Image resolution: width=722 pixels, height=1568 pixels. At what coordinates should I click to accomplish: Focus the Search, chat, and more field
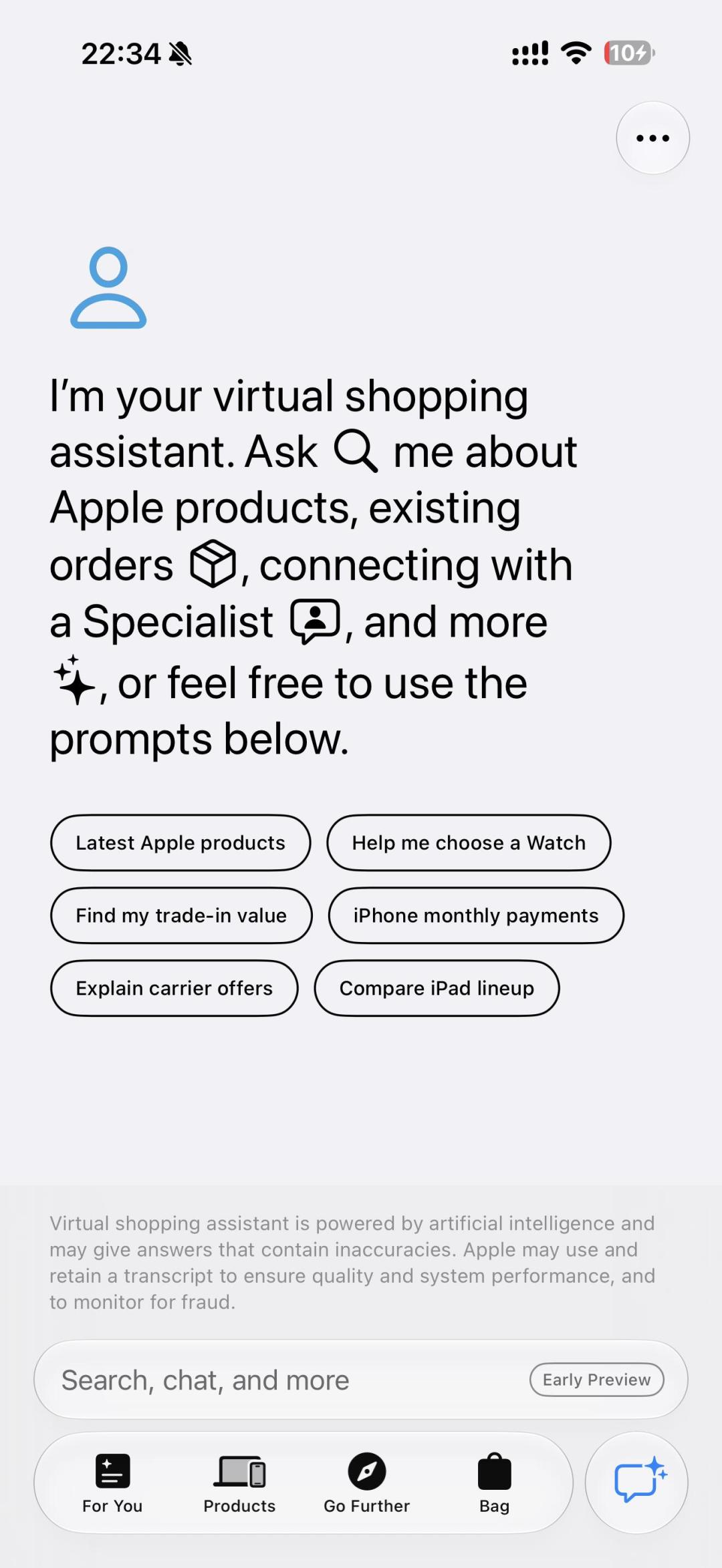(x=361, y=1380)
